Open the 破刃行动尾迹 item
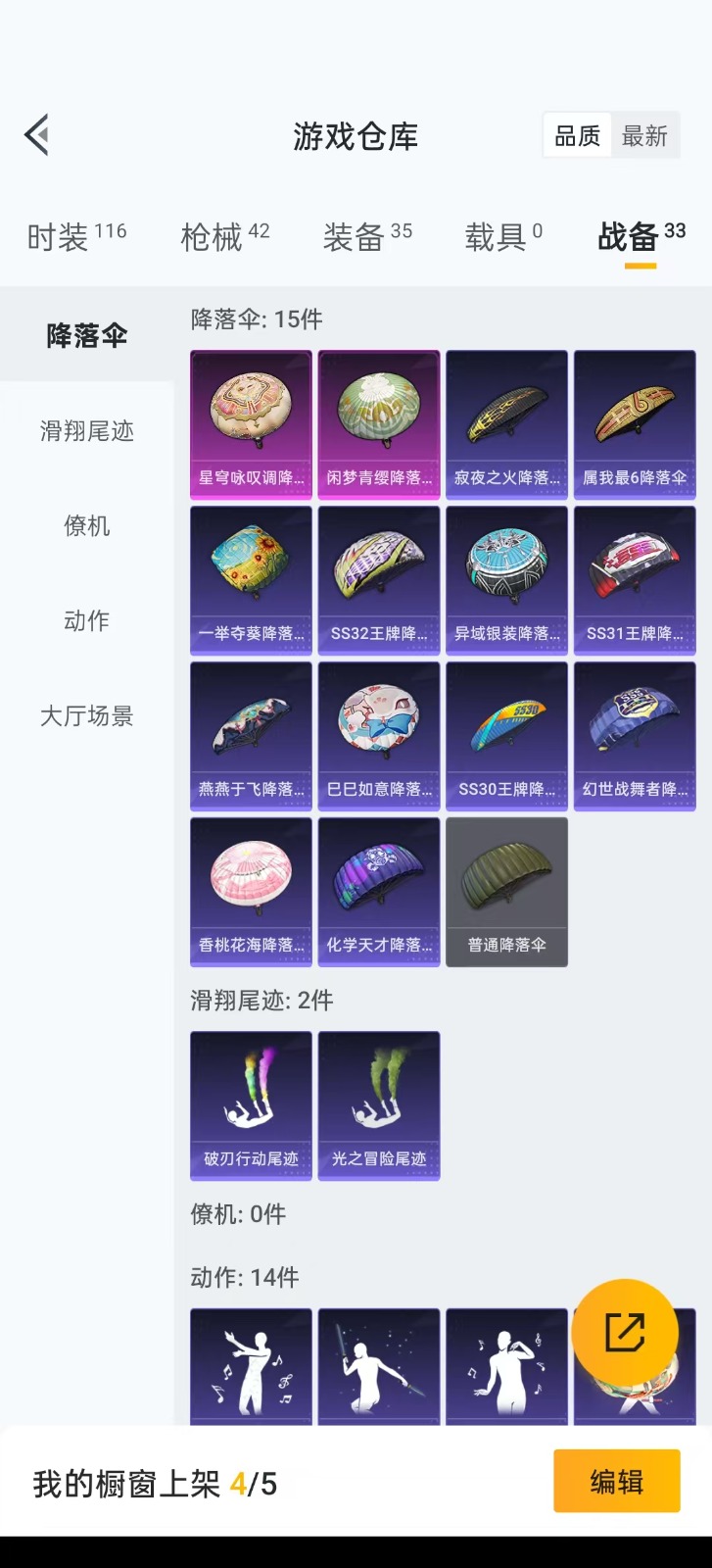Viewport: 712px width, 1568px height. [251, 1105]
